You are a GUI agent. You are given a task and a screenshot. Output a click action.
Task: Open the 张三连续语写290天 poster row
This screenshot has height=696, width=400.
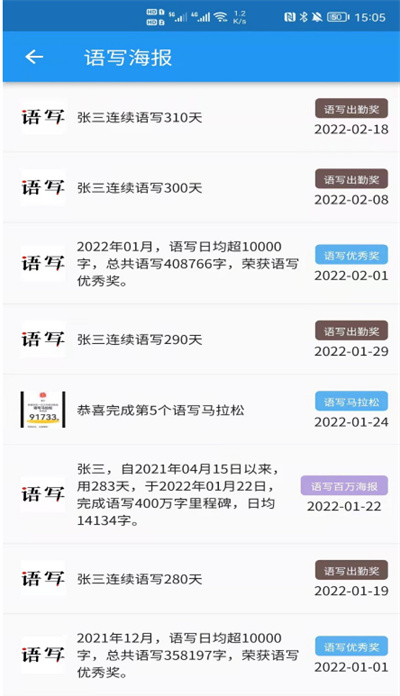click(200, 339)
